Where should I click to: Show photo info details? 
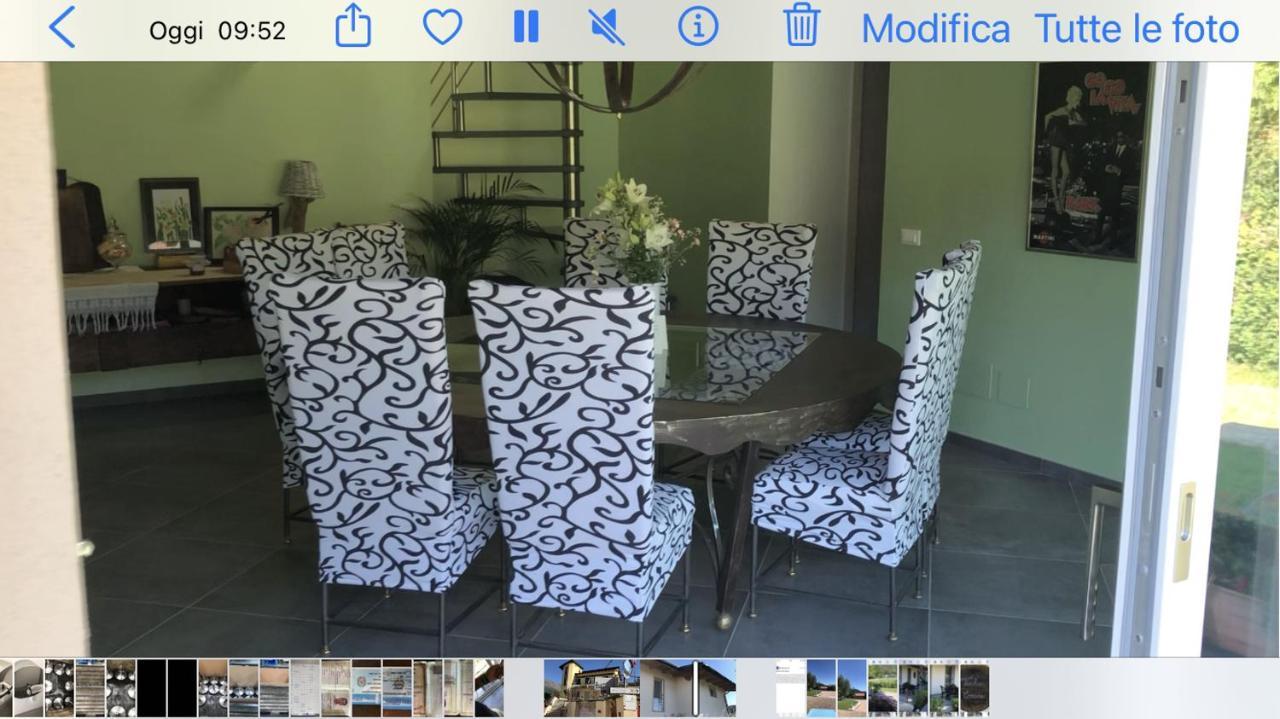click(698, 27)
